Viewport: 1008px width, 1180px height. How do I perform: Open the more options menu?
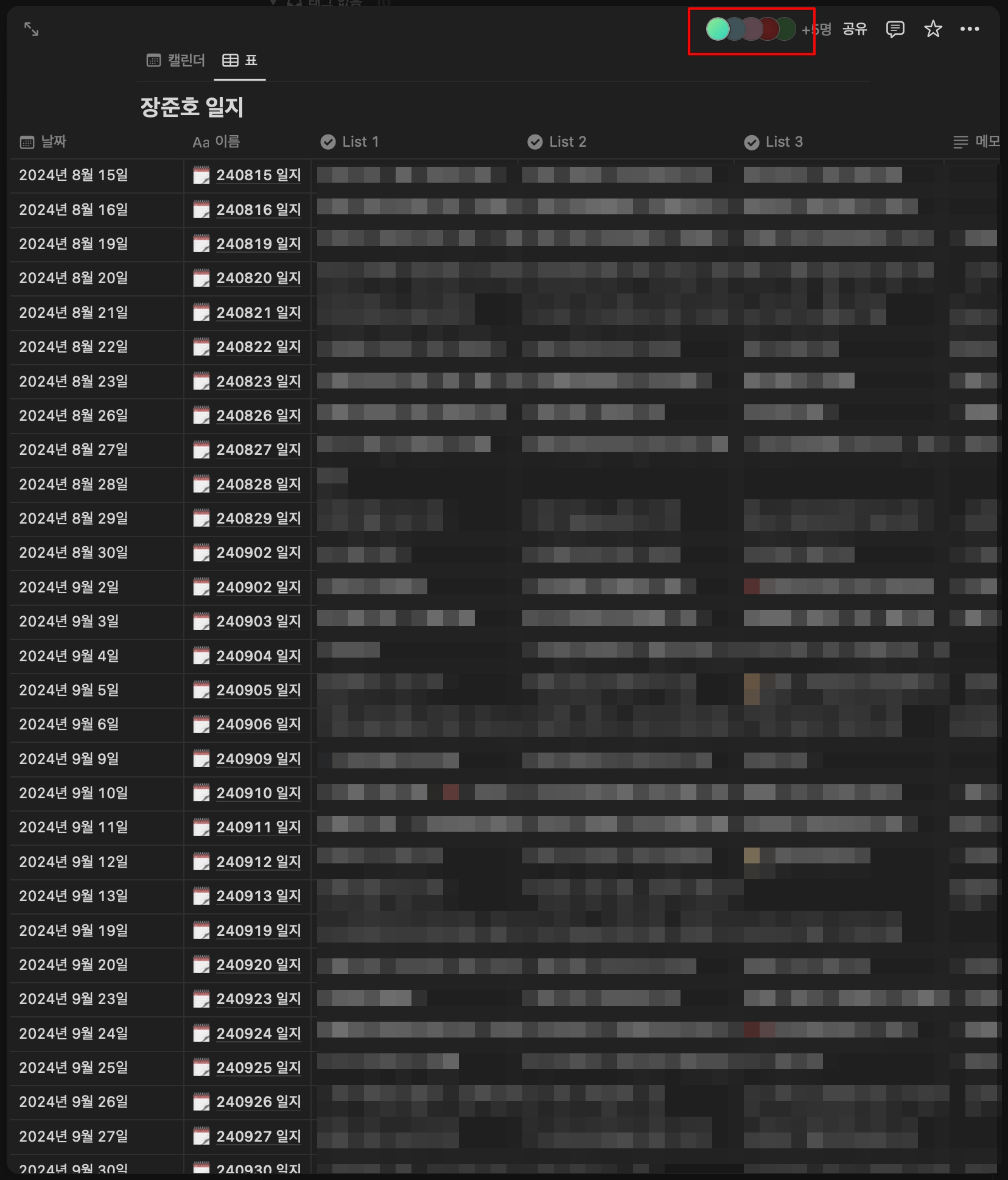[969, 29]
